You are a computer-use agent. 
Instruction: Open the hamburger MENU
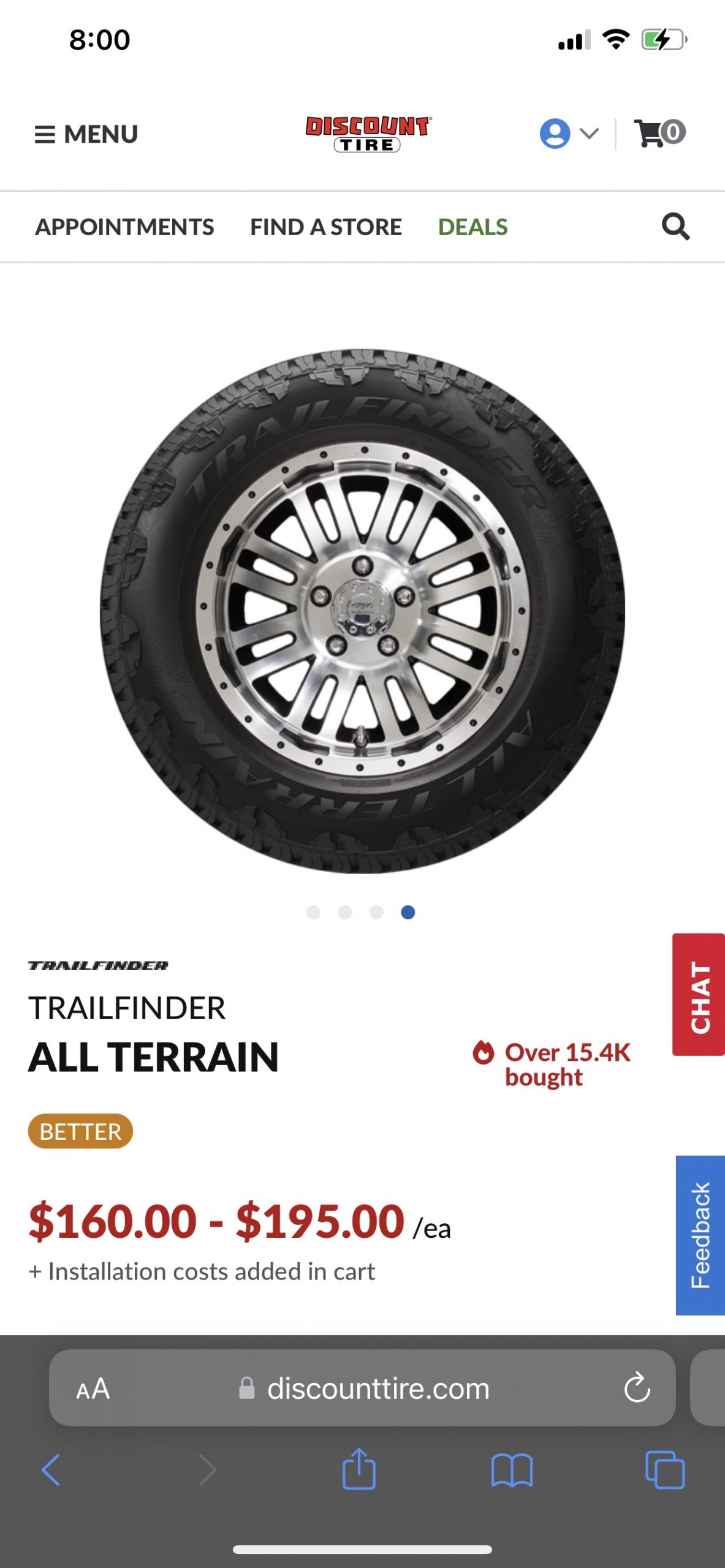[86, 134]
